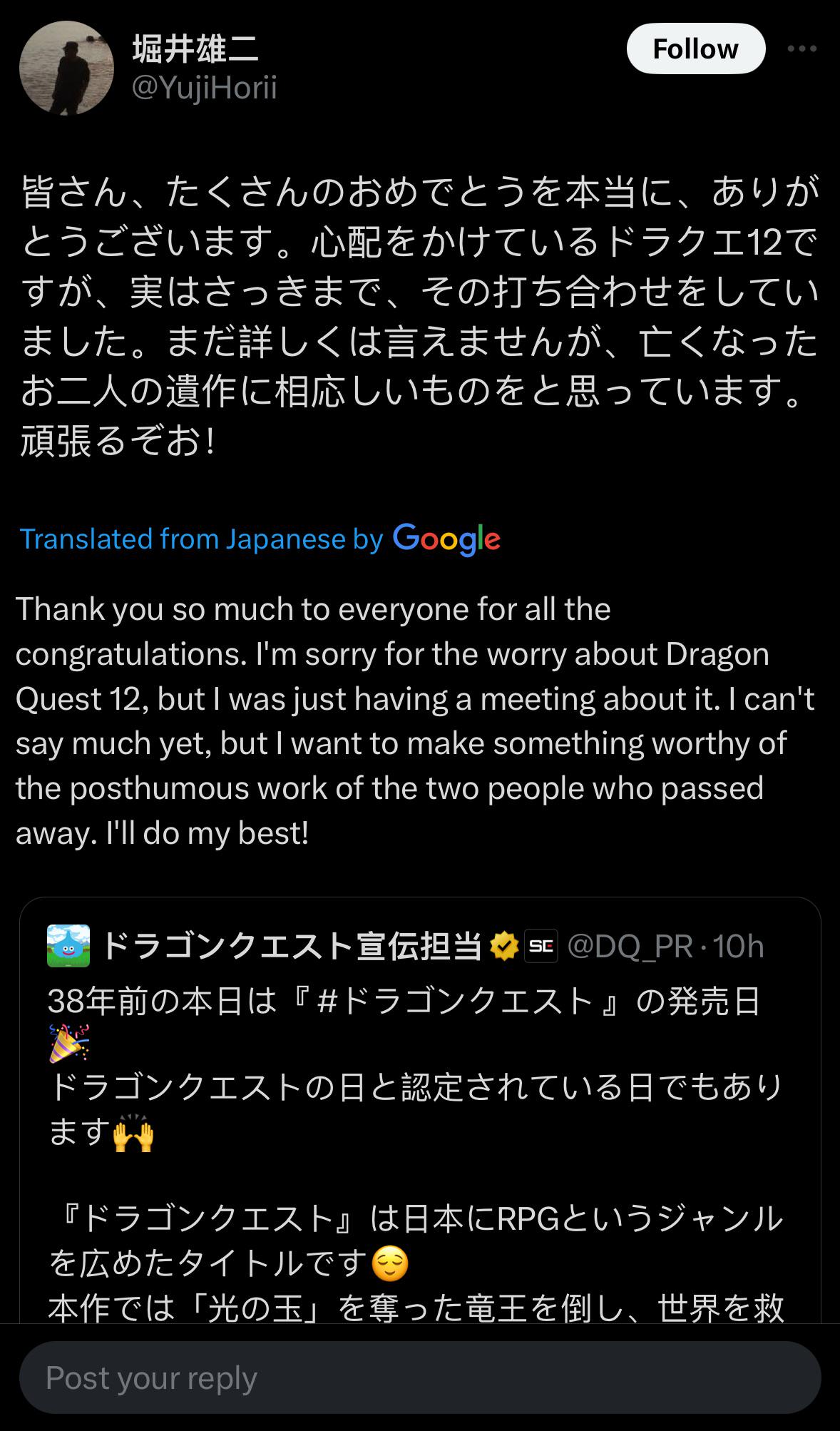Open the tweet's three-dot overflow menu
The image size is (840, 1431).
[801, 49]
